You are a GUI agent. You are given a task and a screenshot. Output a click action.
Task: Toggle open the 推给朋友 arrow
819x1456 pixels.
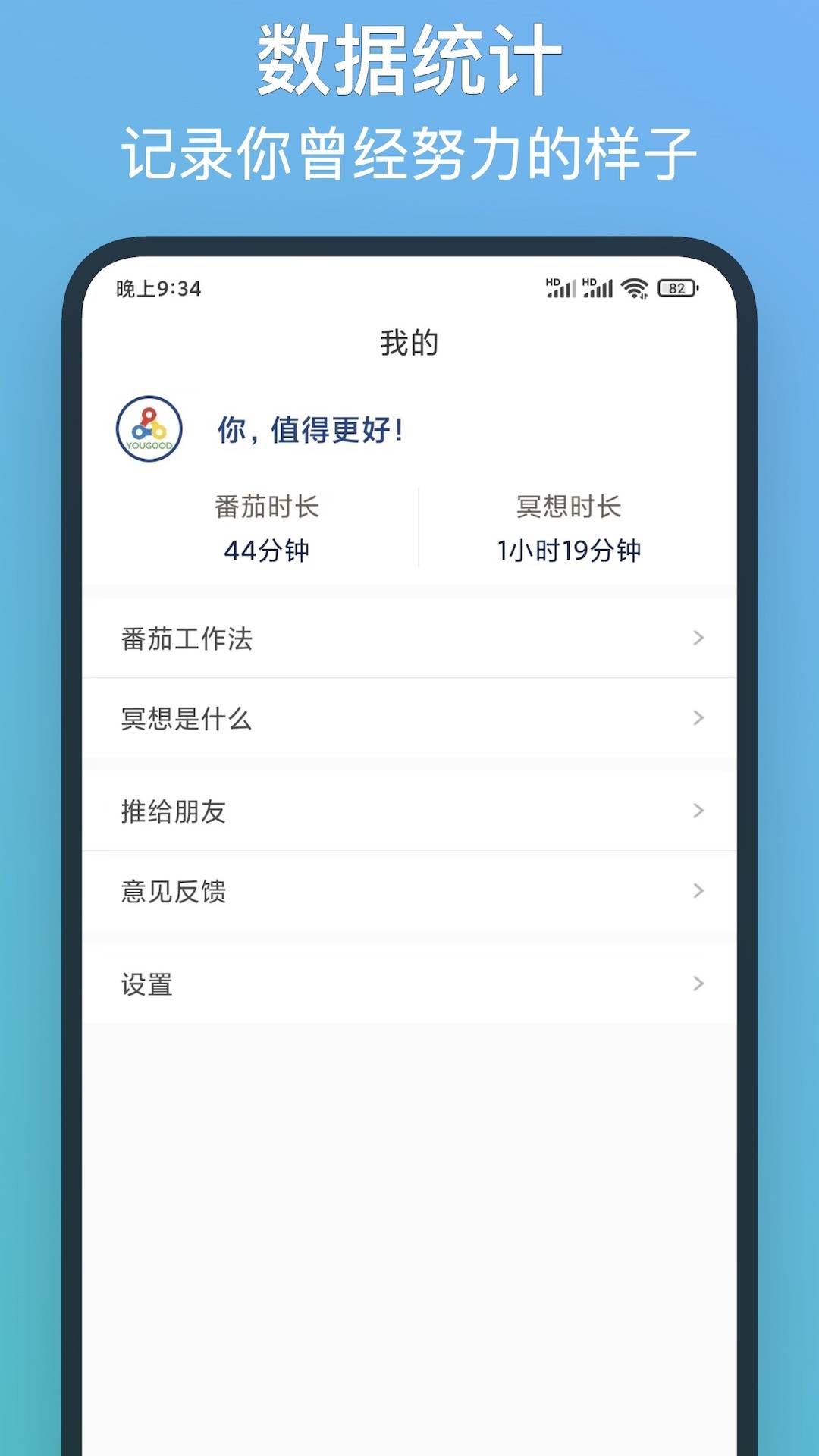(x=698, y=811)
